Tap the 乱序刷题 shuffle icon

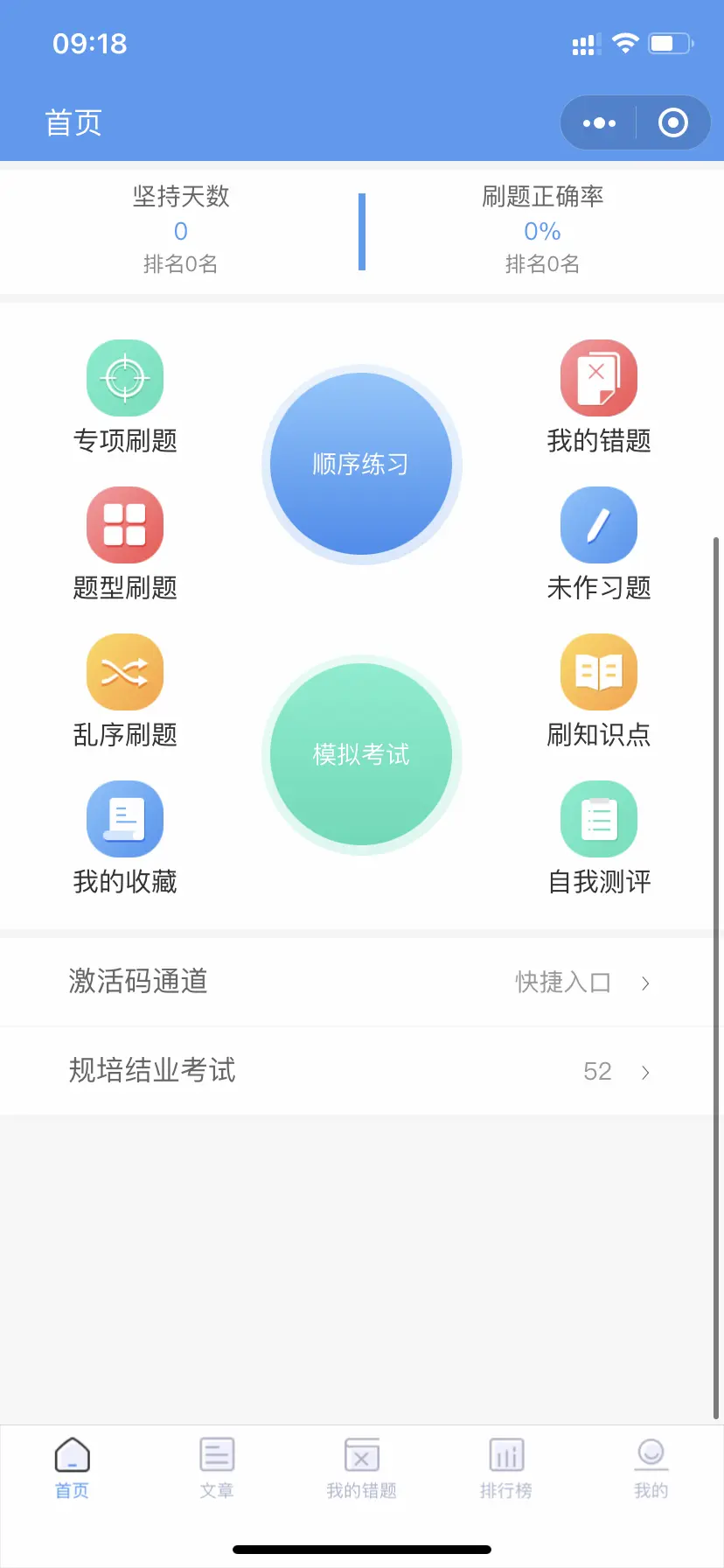coord(125,672)
